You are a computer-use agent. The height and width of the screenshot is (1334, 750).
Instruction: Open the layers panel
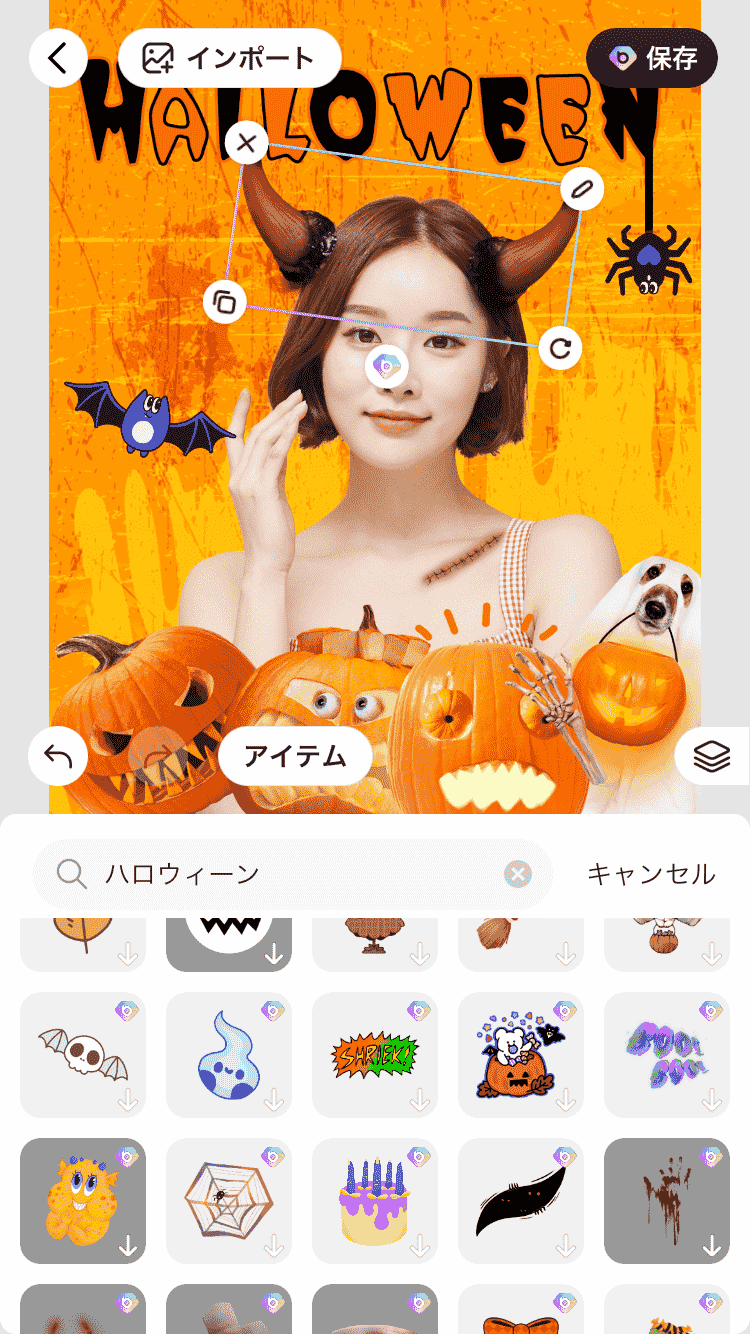point(711,757)
